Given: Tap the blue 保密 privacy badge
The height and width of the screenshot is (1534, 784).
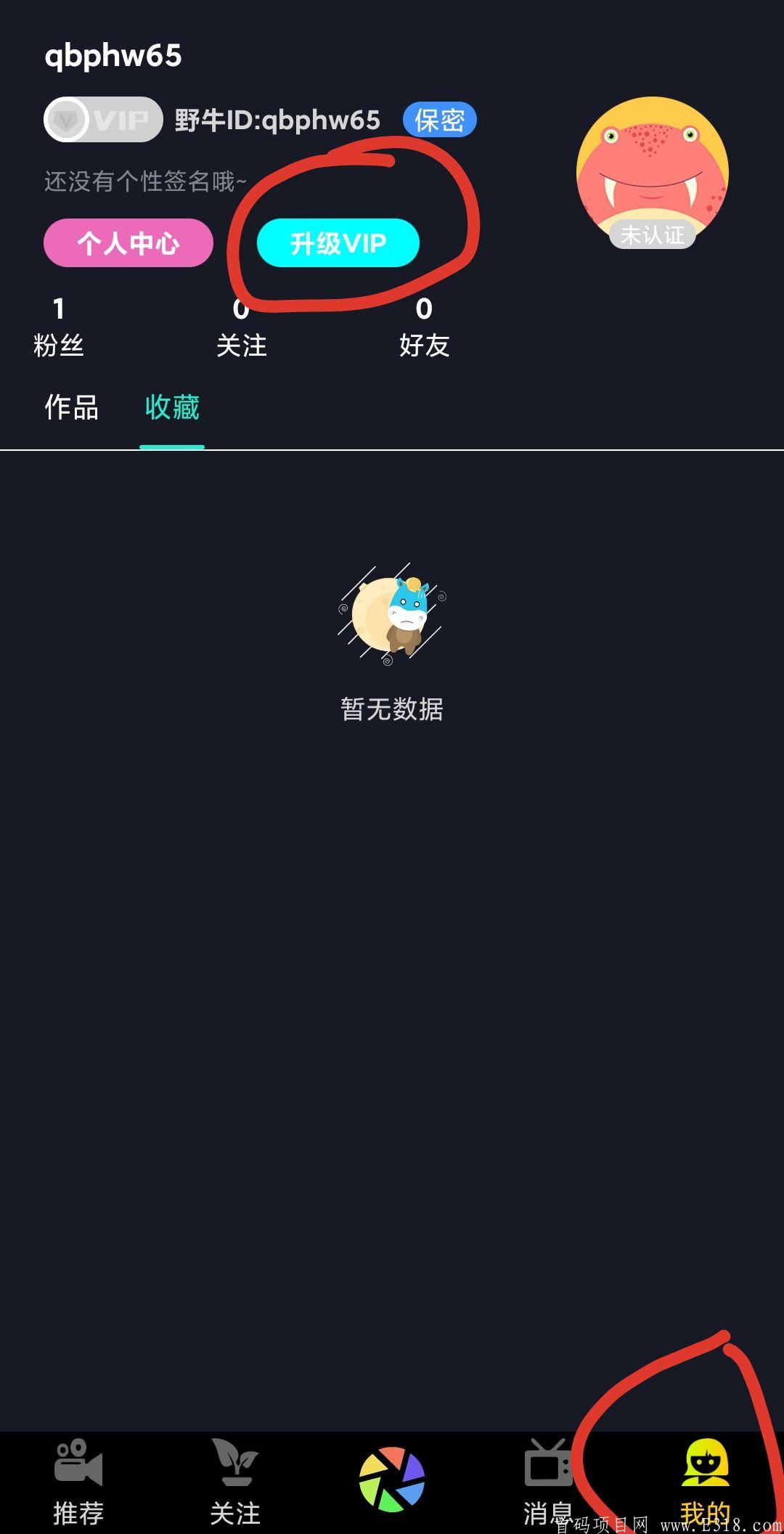Looking at the screenshot, I should (x=439, y=120).
